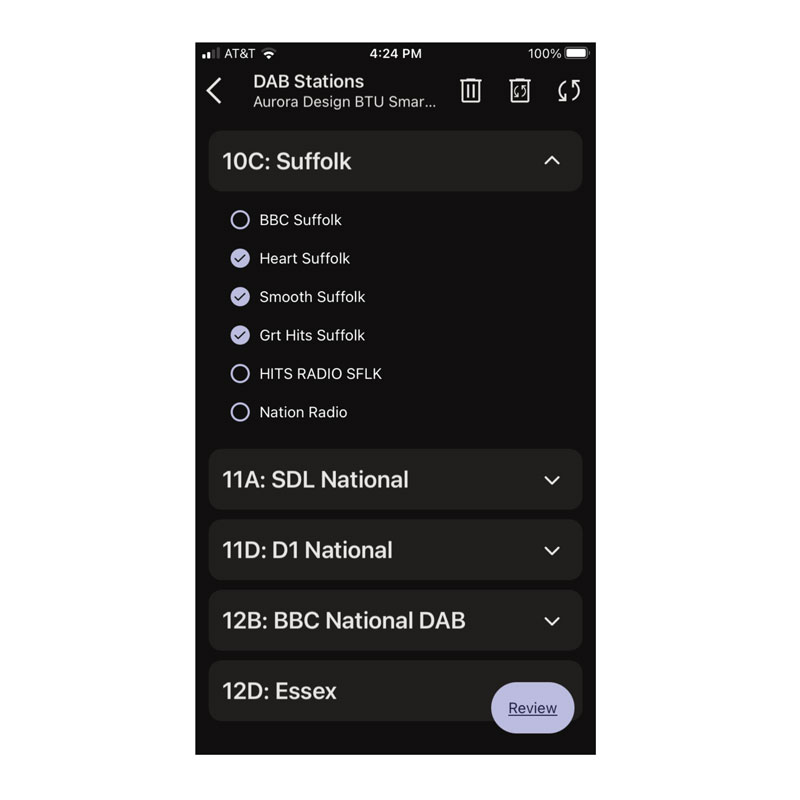The height and width of the screenshot is (800, 800).
Task: Expand 11D: D1 National group
Action: [x=551, y=550]
